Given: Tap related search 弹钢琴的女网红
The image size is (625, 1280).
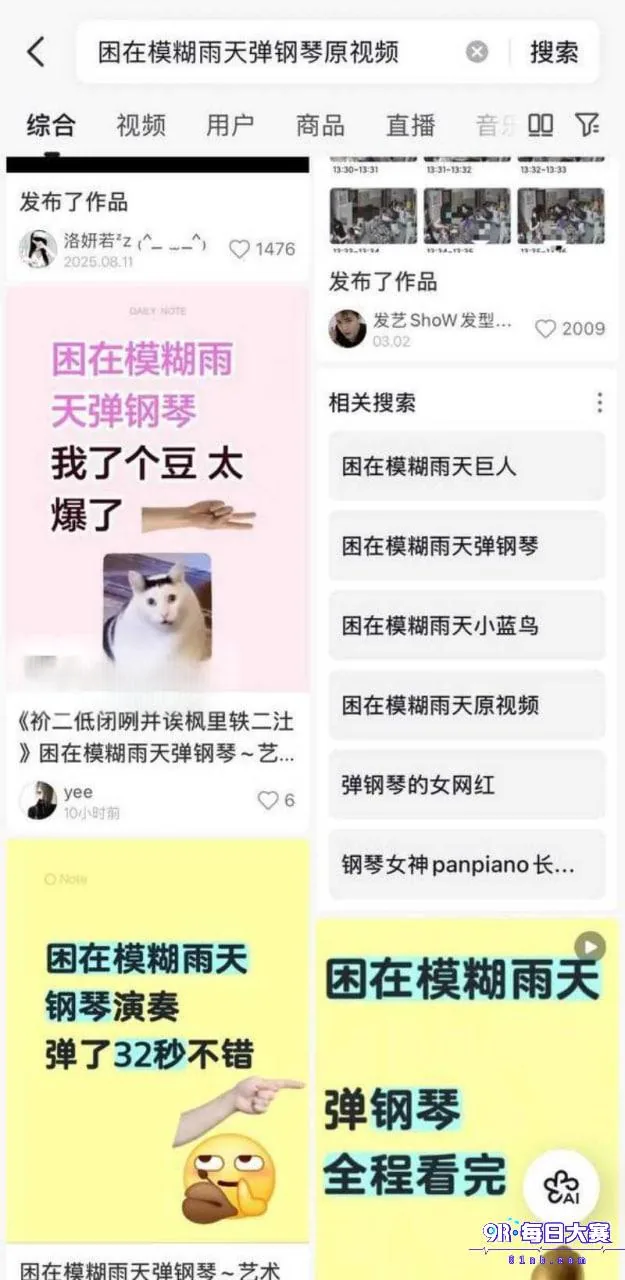Looking at the screenshot, I should (467, 785).
